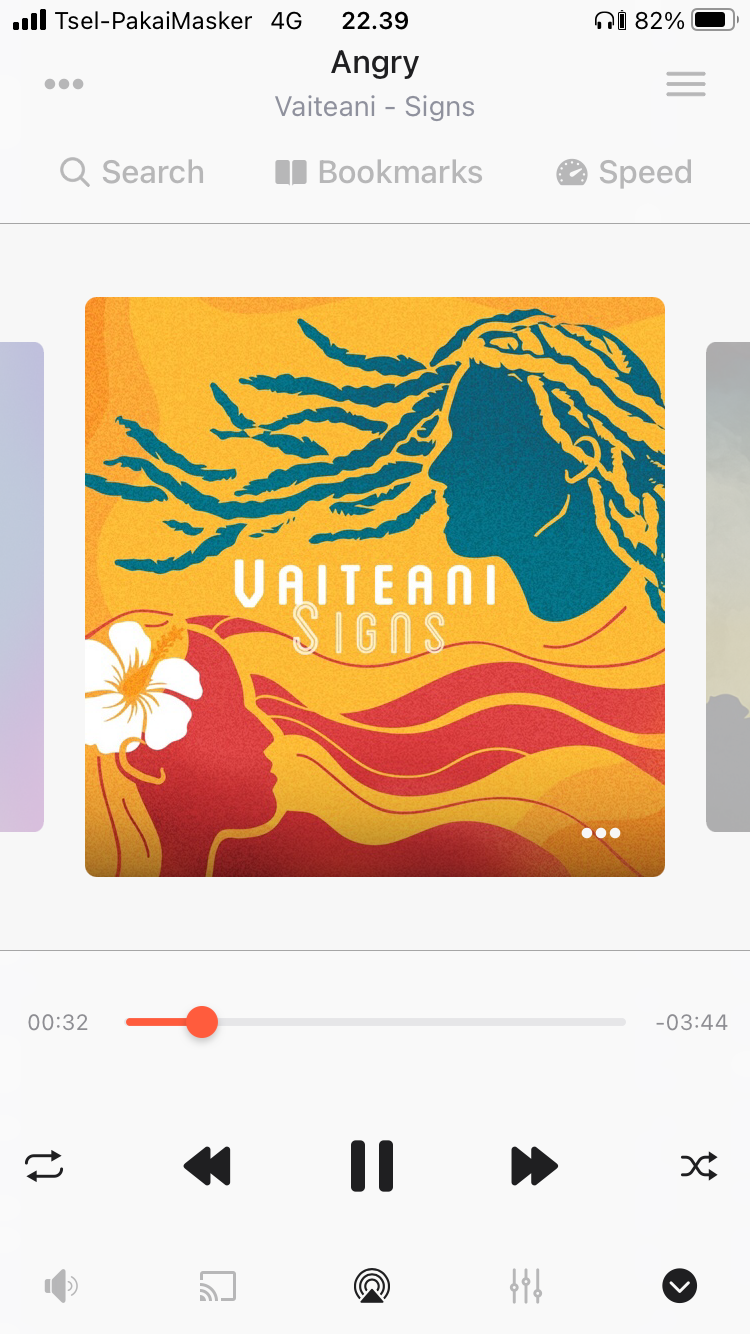Viewport: 750px width, 1334px height.
Task: Open Chromecast casting options
Action: pyautogui.click(x=217, y=1286)
